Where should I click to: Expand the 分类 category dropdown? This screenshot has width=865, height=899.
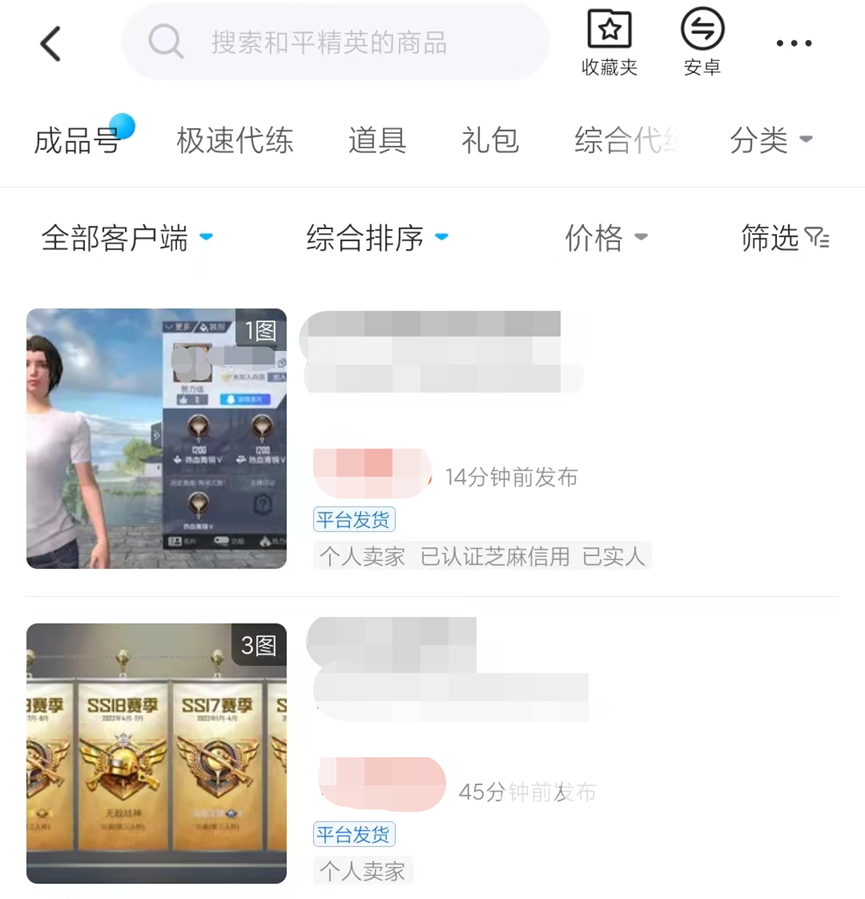770,141
